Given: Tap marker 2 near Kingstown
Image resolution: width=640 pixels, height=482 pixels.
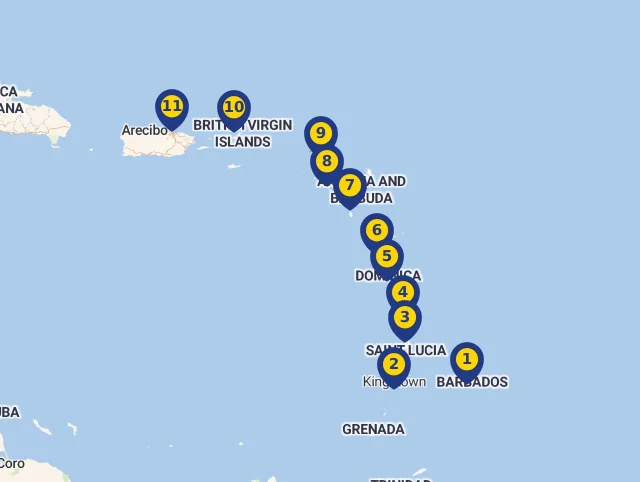Looking at the screenshot, I should point(394,364).
